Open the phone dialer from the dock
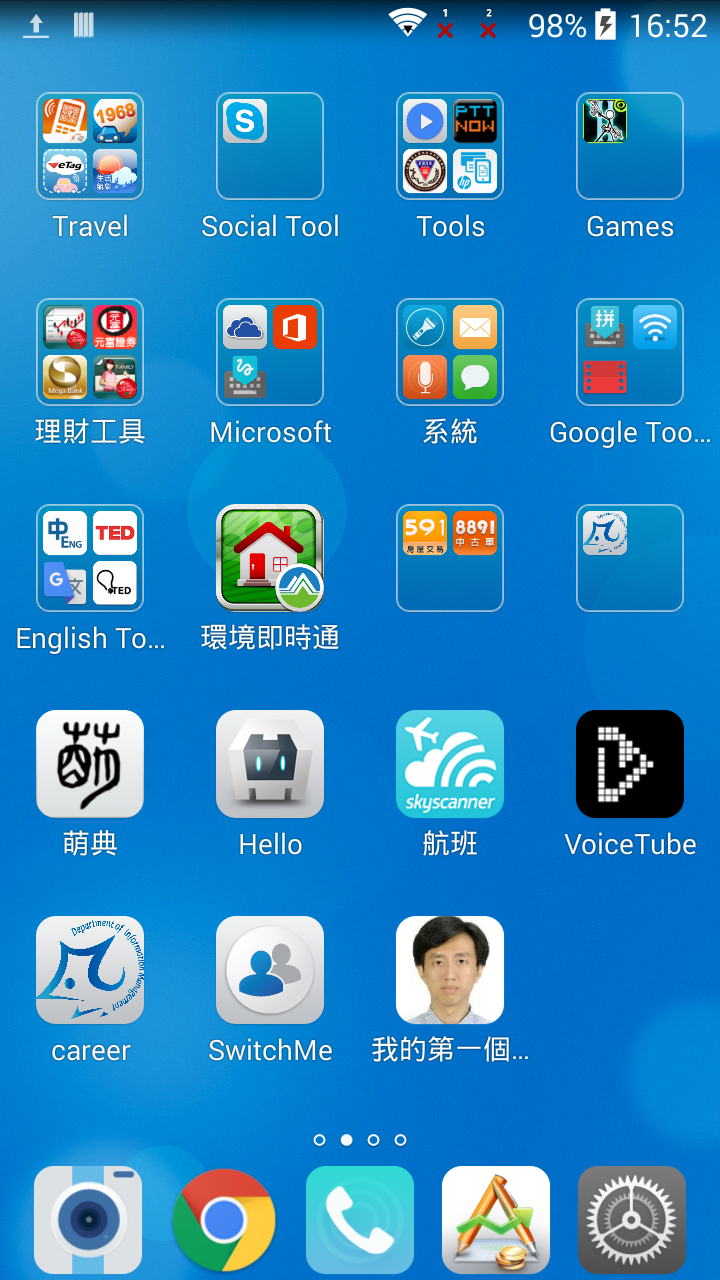This screenshot has height=1280, width=720. point(360,1220)
